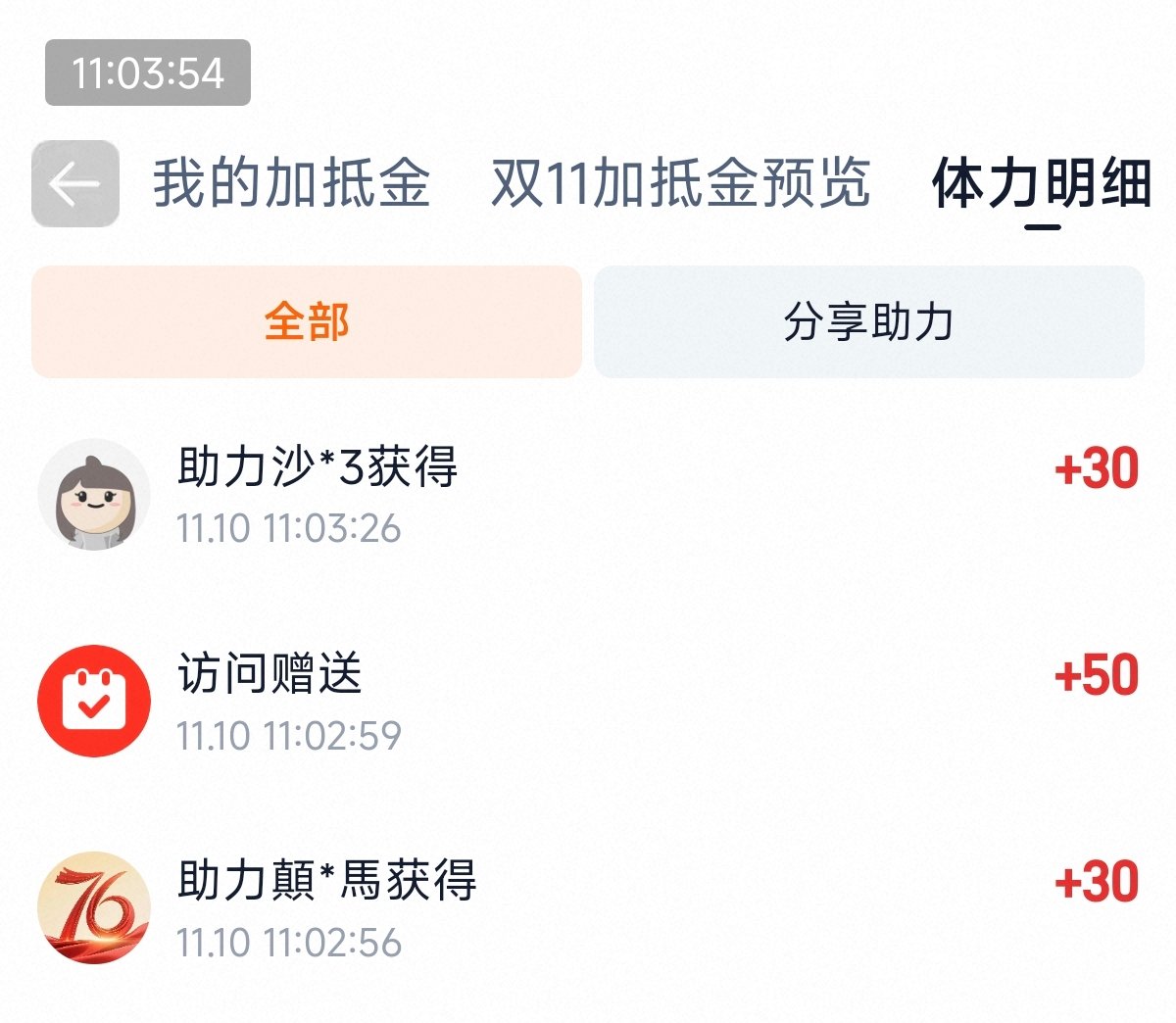Select the 体力明细 tab
This screenshot has height=1023, width=1176.
[x=1041, y=183]
